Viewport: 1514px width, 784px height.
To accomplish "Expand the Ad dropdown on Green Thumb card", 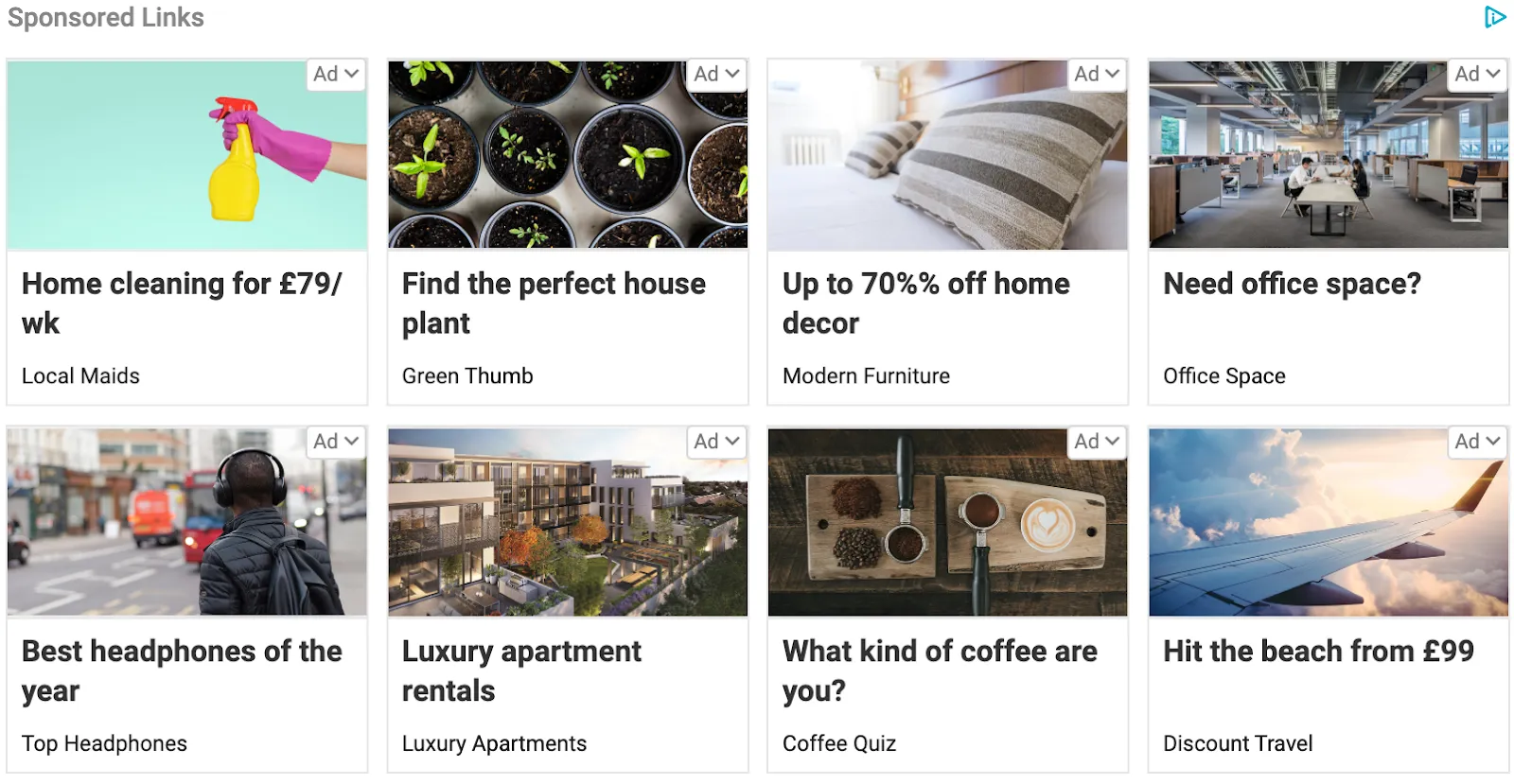I will (x=716, y=74).
